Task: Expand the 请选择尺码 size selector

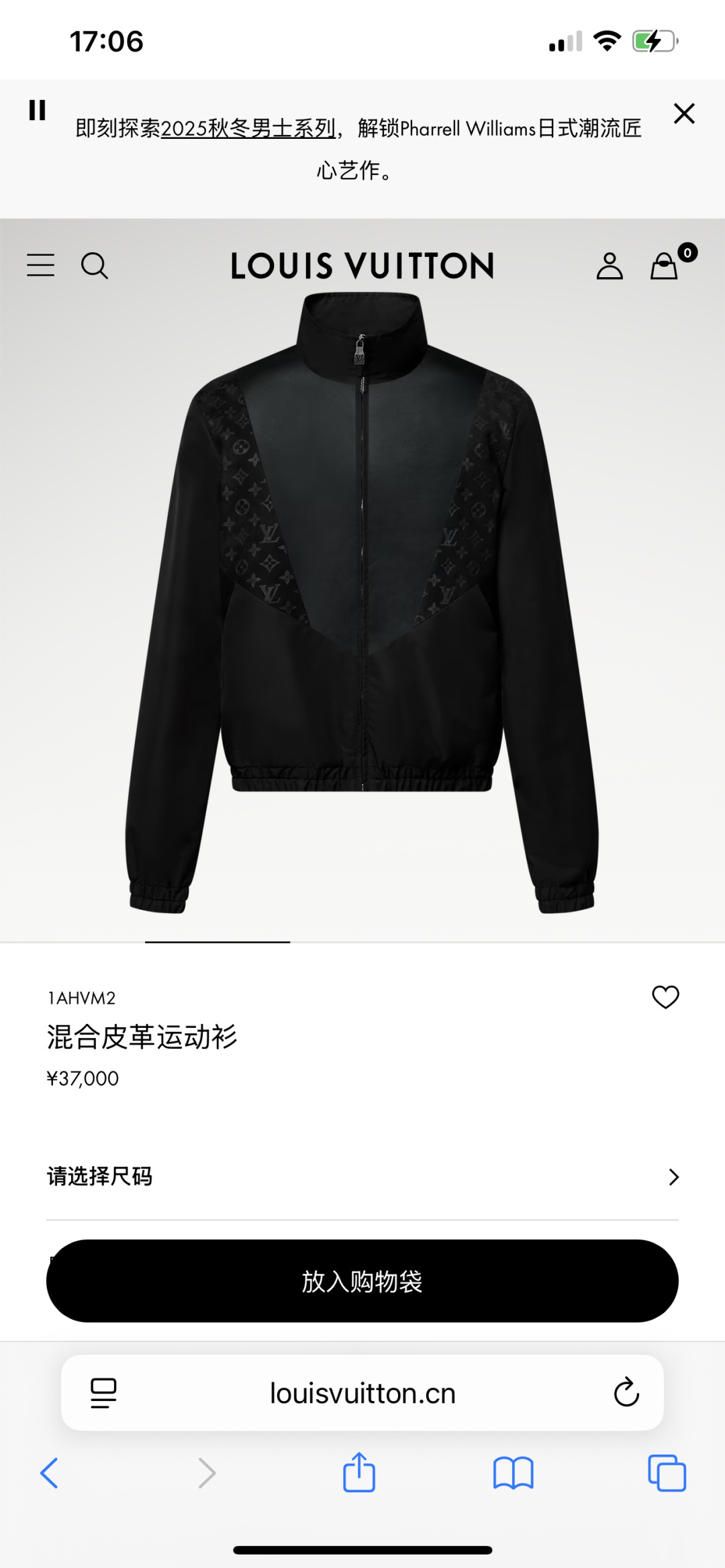Action: coord(362,1177)
